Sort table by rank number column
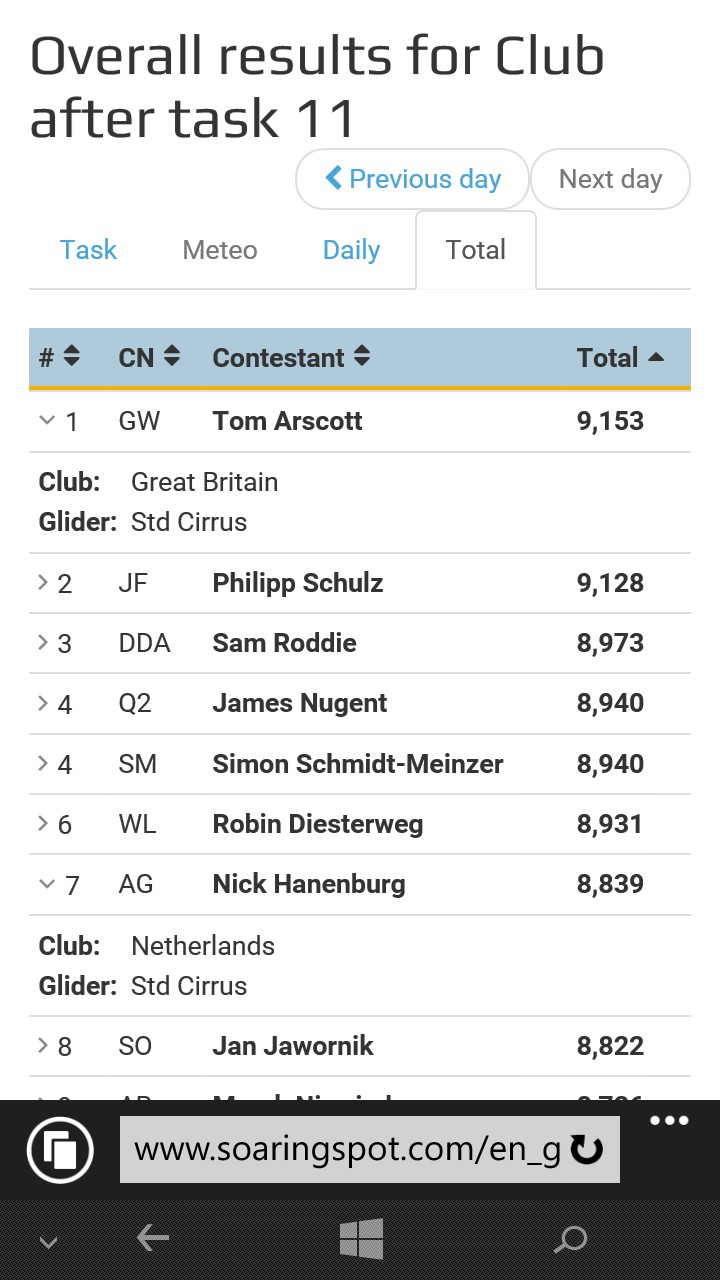 [59, 357]
